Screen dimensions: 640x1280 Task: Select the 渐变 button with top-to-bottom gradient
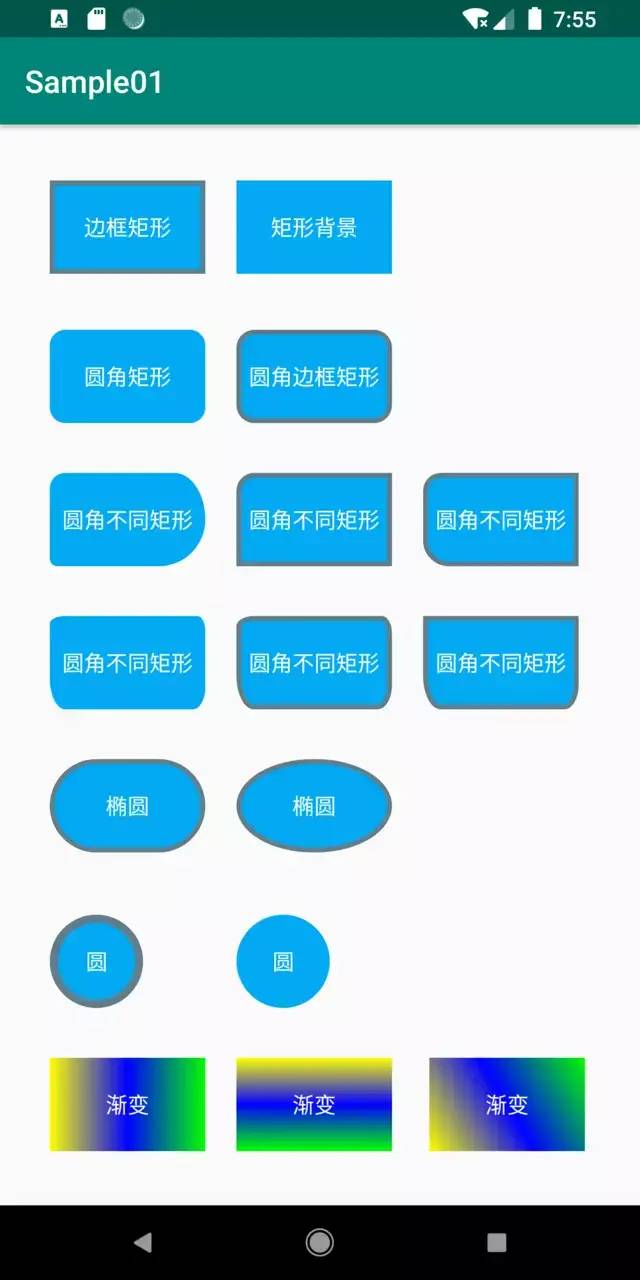point(314,1104)
